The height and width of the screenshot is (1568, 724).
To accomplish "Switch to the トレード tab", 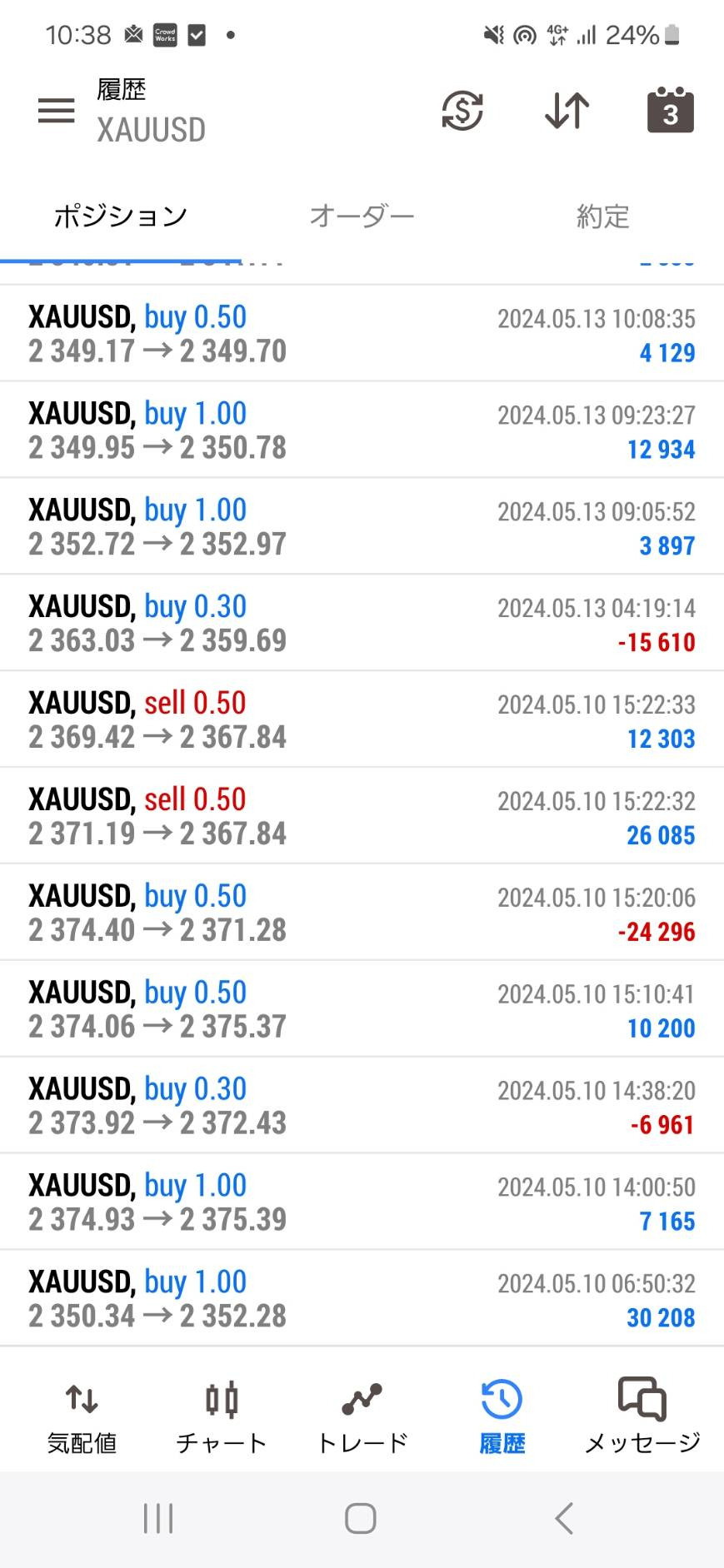I will coord(362,1417).
